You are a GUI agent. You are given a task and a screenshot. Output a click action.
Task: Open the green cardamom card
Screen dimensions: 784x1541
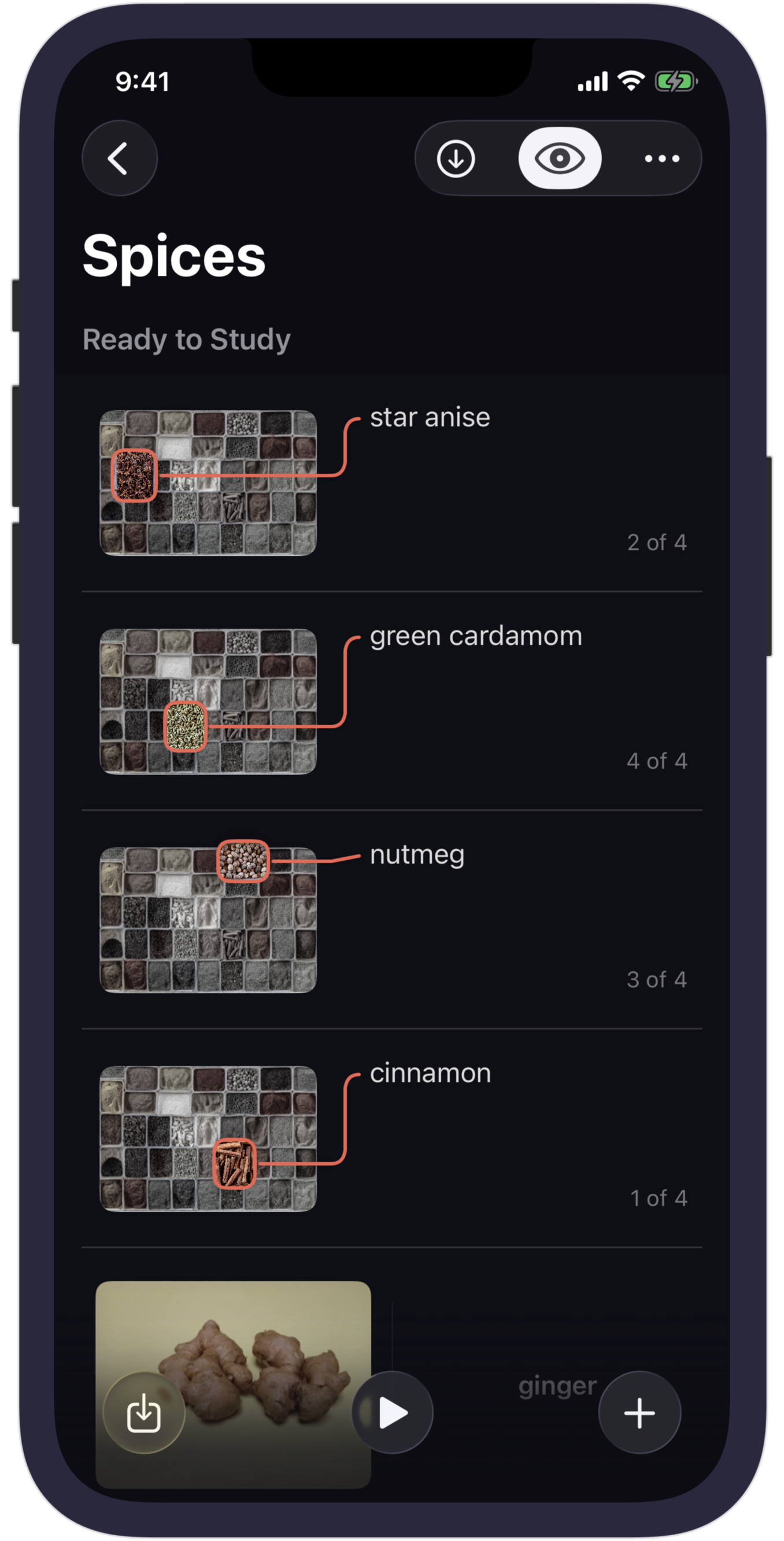pos(391,701)
